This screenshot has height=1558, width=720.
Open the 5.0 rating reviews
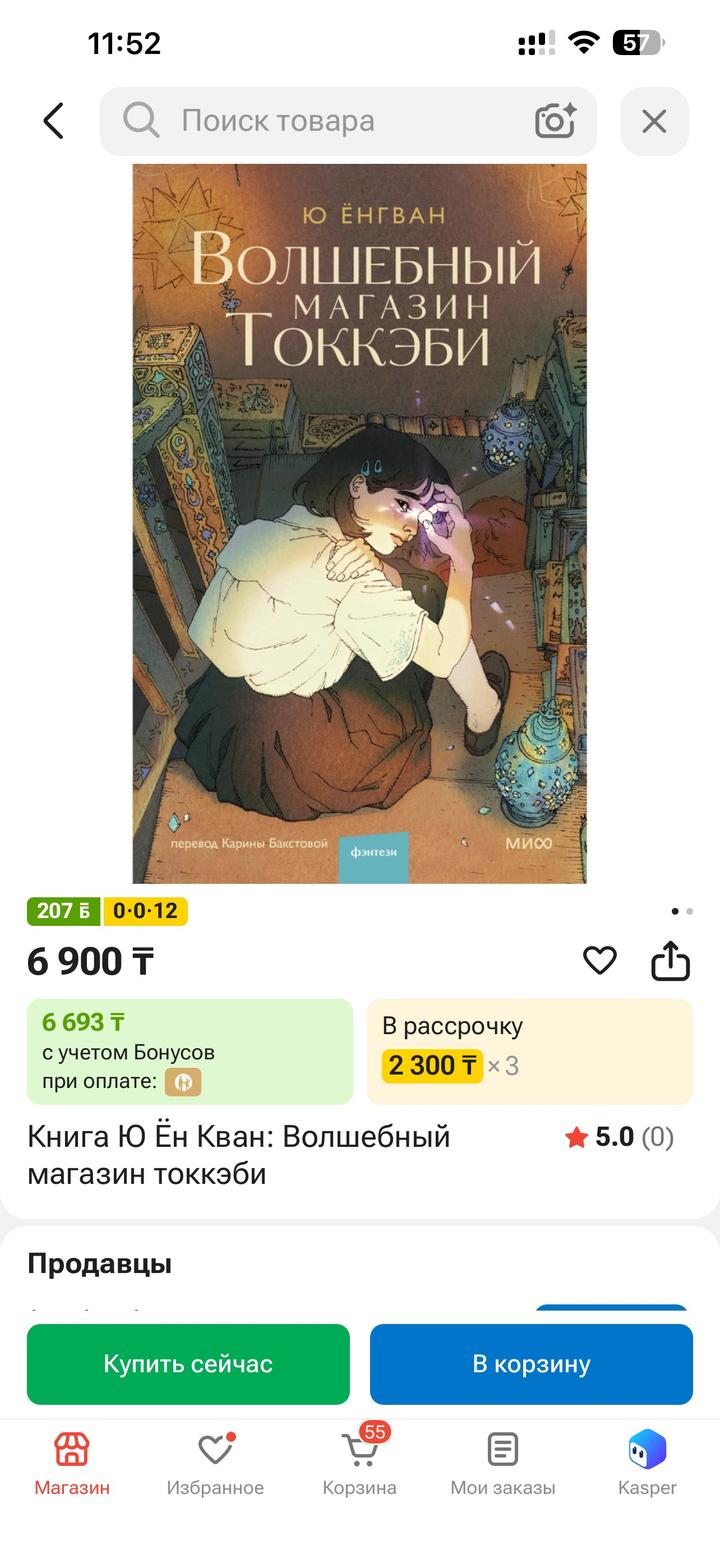point(619,1137)
